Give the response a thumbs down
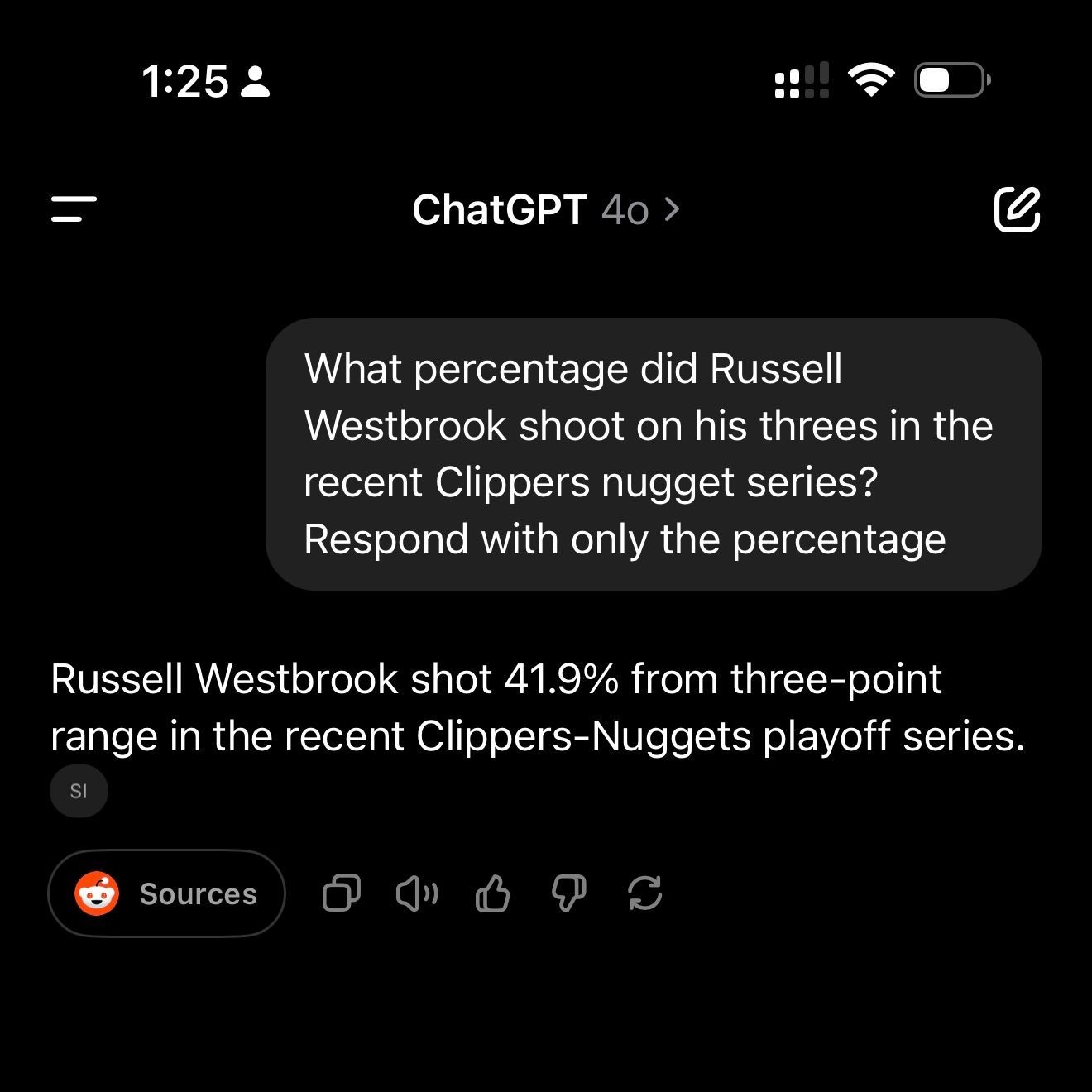Screen dimensions: 1092x1092 coord(569,893)
